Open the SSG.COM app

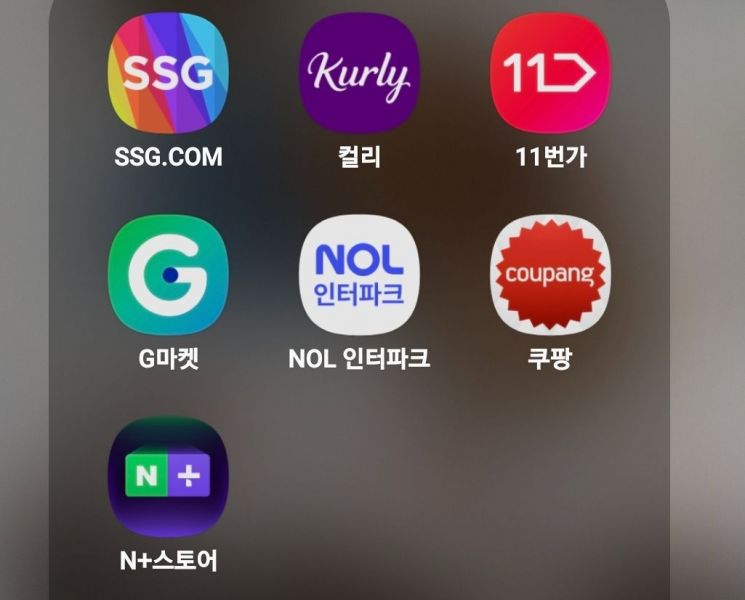168,73
